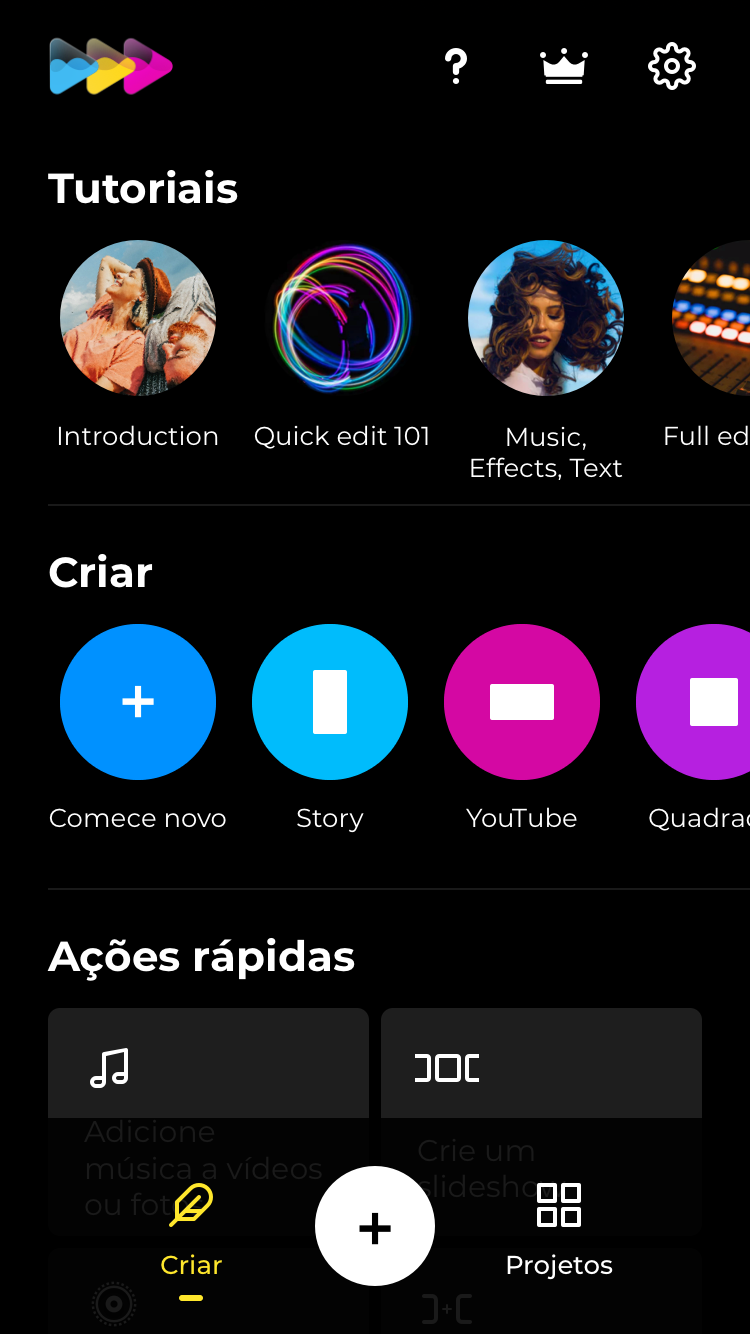Open the app settings gear icon
The width and height of the screenshot is (750, 1334).
[671, 65]
